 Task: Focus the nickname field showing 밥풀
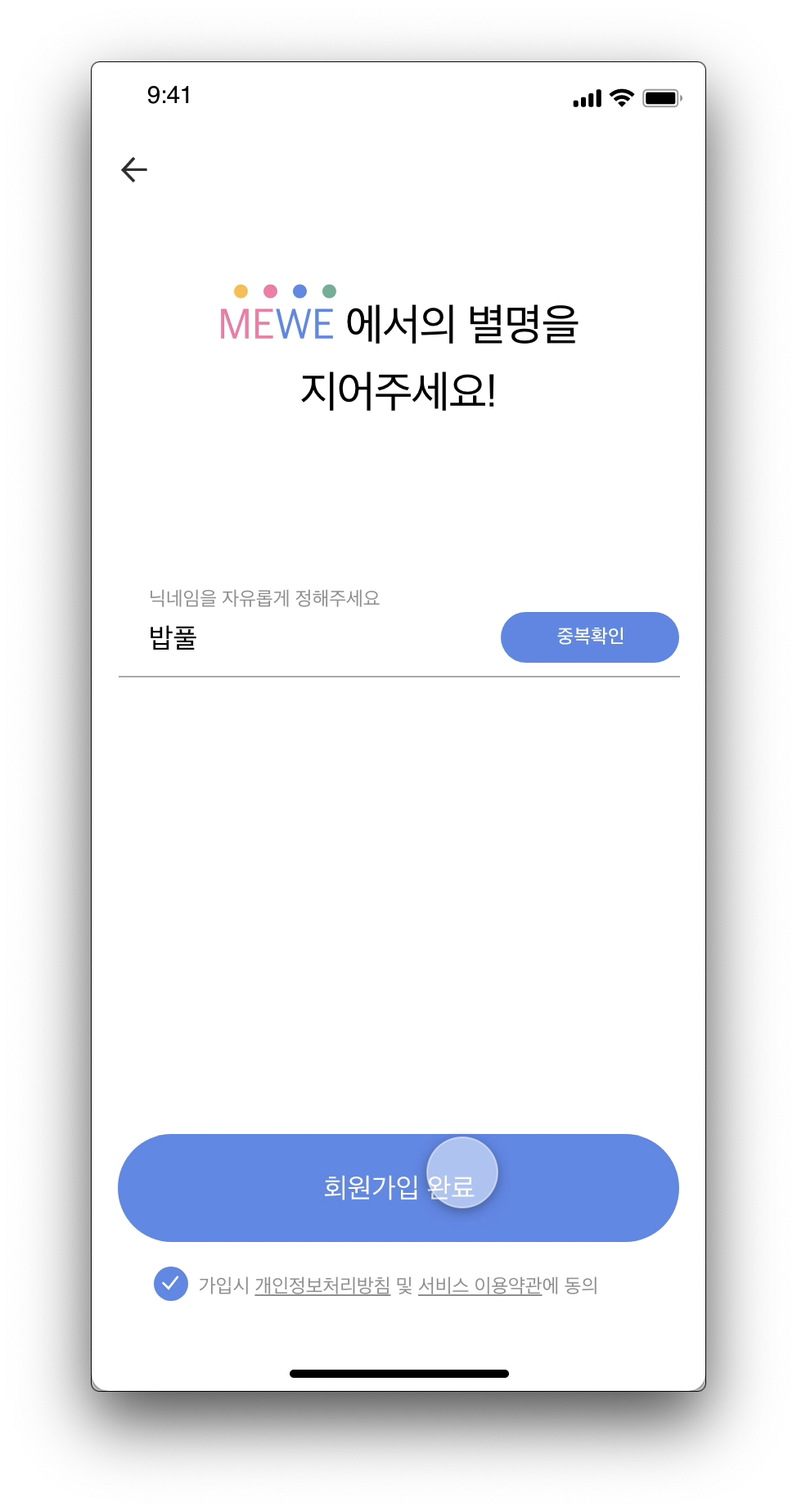(x=307, y=637)
